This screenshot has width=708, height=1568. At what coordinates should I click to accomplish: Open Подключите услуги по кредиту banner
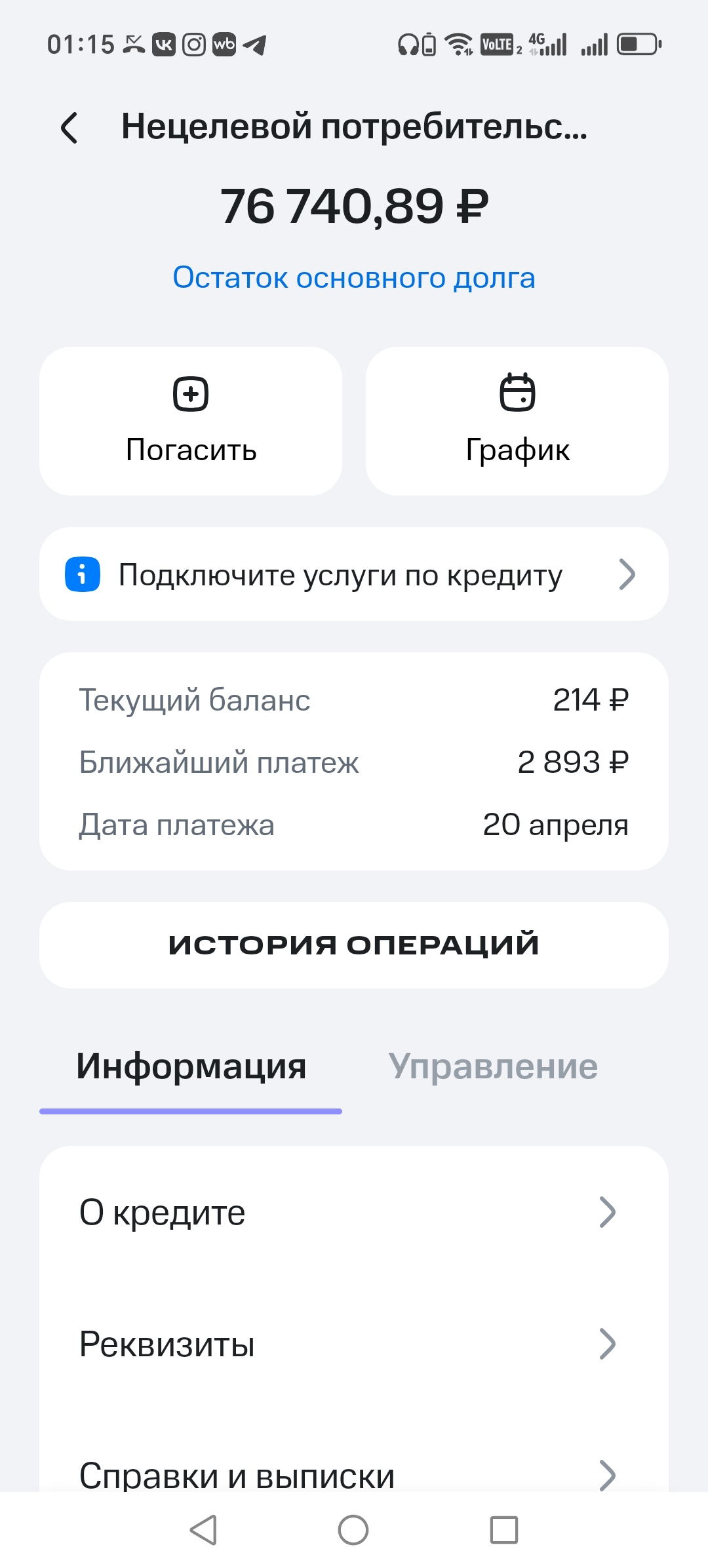[x=354, y=574]
